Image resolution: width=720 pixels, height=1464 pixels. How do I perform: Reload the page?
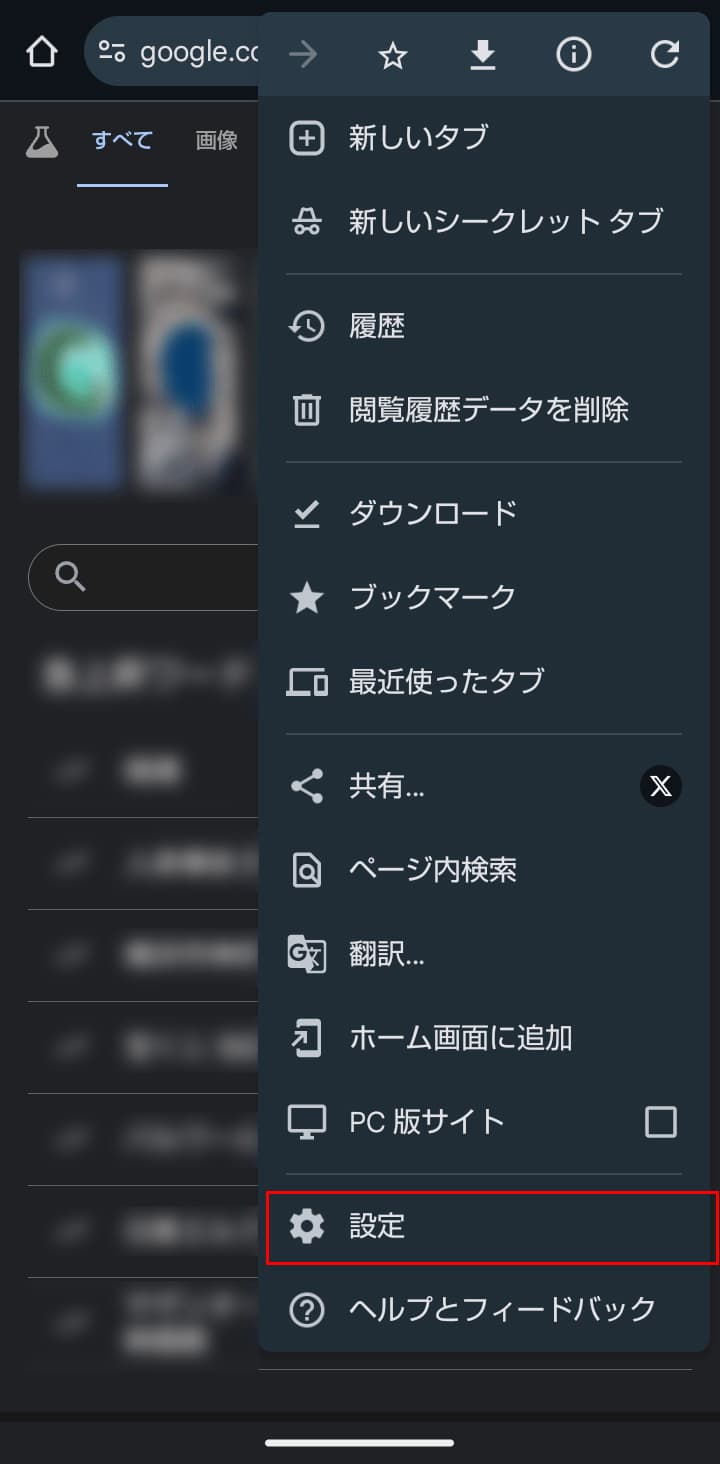[x=664, y=56]
